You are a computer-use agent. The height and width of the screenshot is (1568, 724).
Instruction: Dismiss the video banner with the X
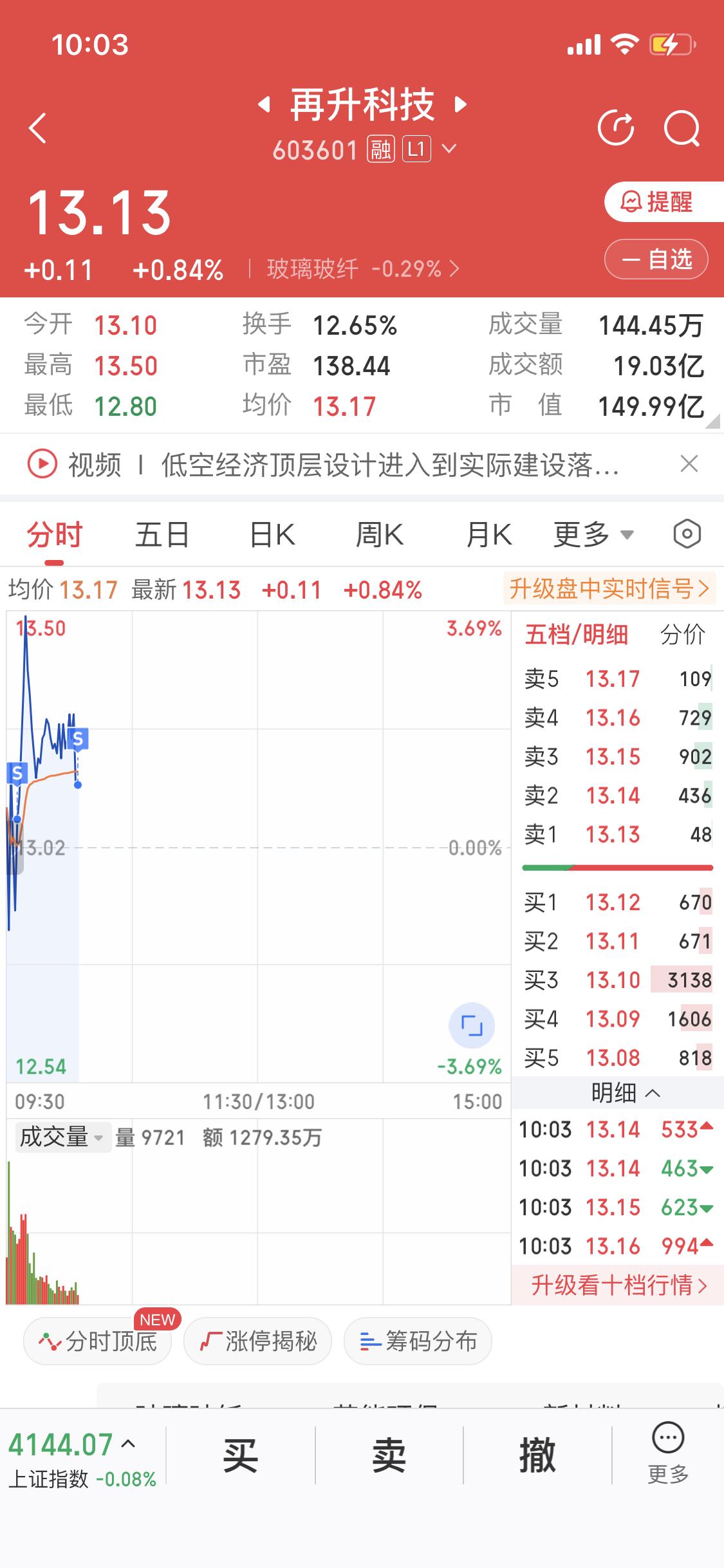point(688,465)
